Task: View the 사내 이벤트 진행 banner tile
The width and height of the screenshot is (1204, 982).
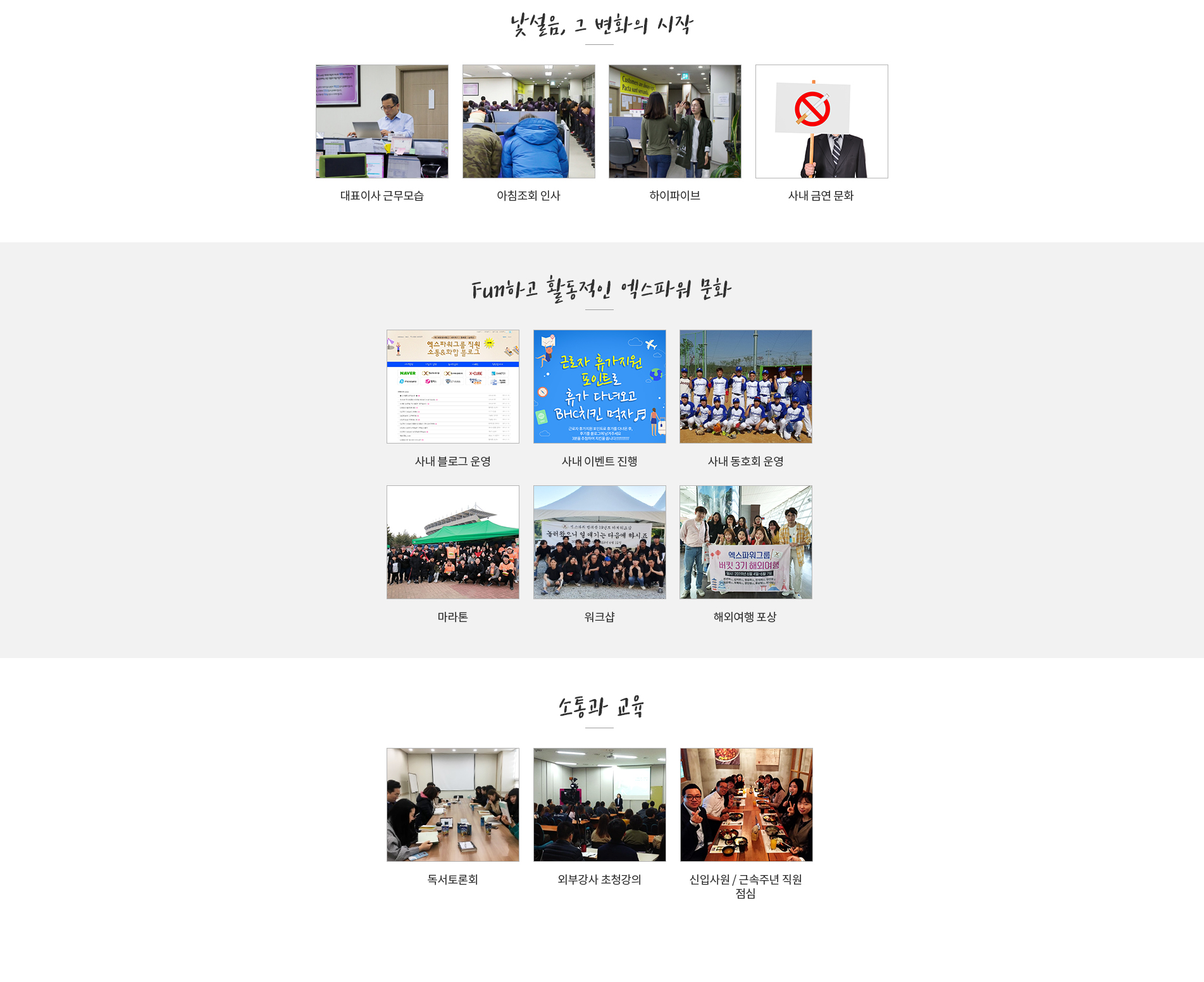Action: [x=599, y=387]
